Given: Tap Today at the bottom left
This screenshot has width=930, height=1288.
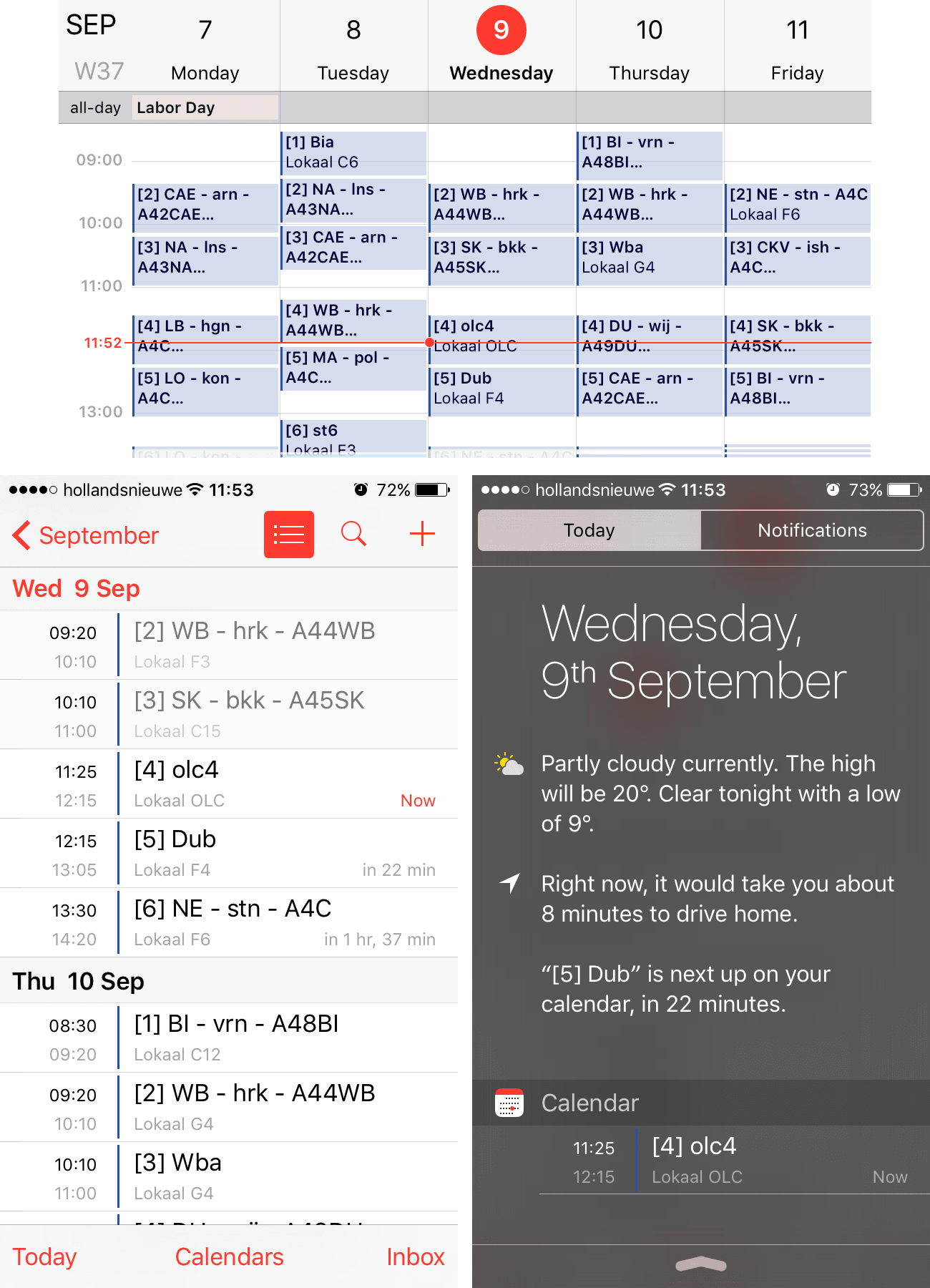Looking at the screenshot, I should click(x=44, y=1257).
